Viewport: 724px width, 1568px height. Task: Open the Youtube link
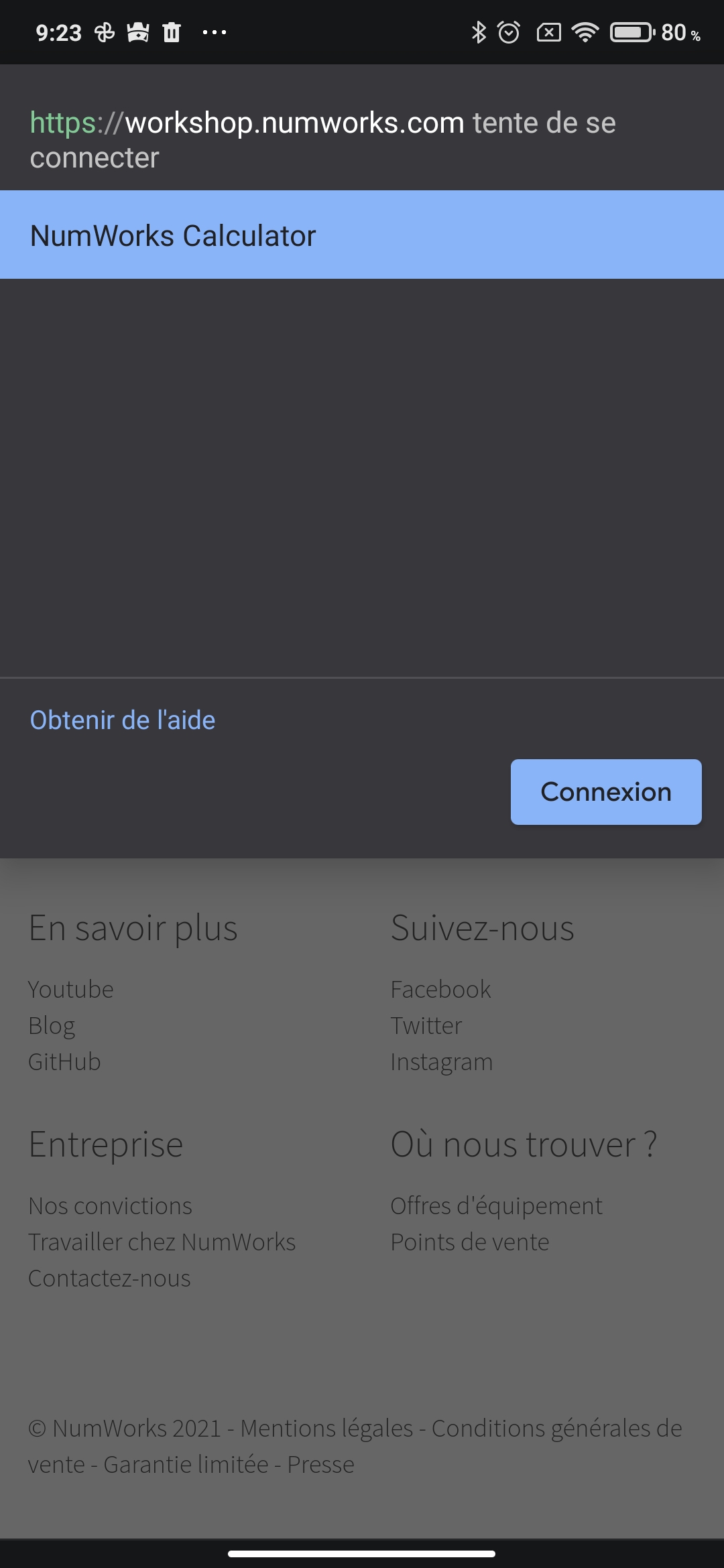coord(71,990)
